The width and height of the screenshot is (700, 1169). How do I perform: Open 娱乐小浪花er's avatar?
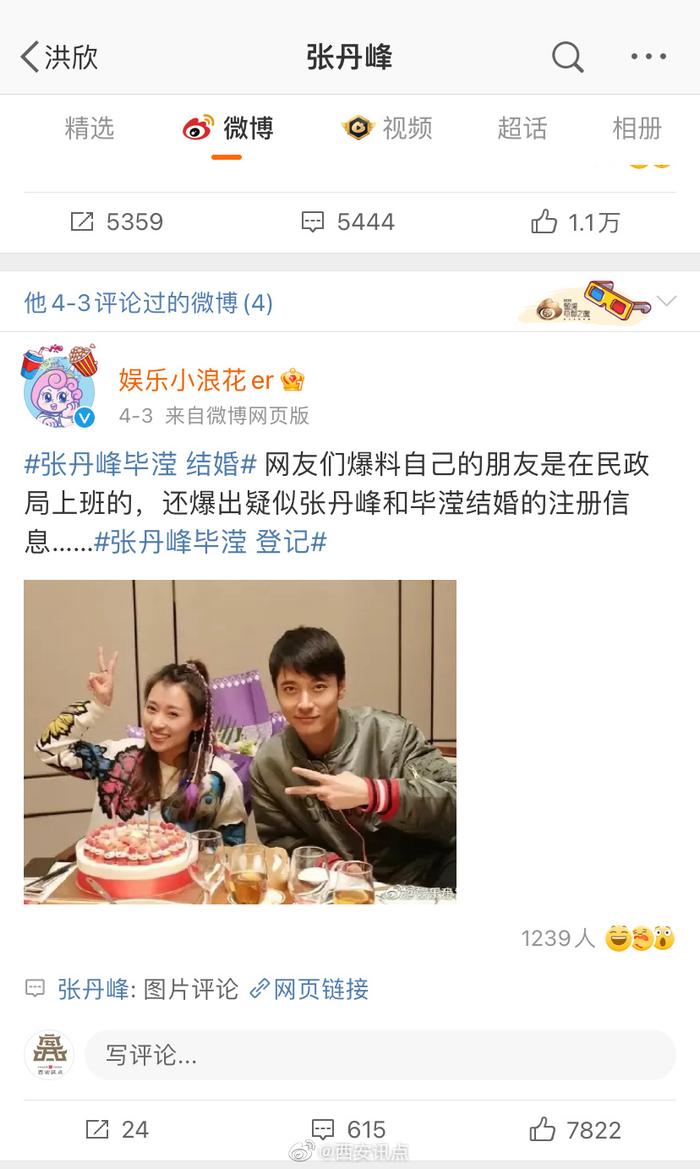coord(60,387)
